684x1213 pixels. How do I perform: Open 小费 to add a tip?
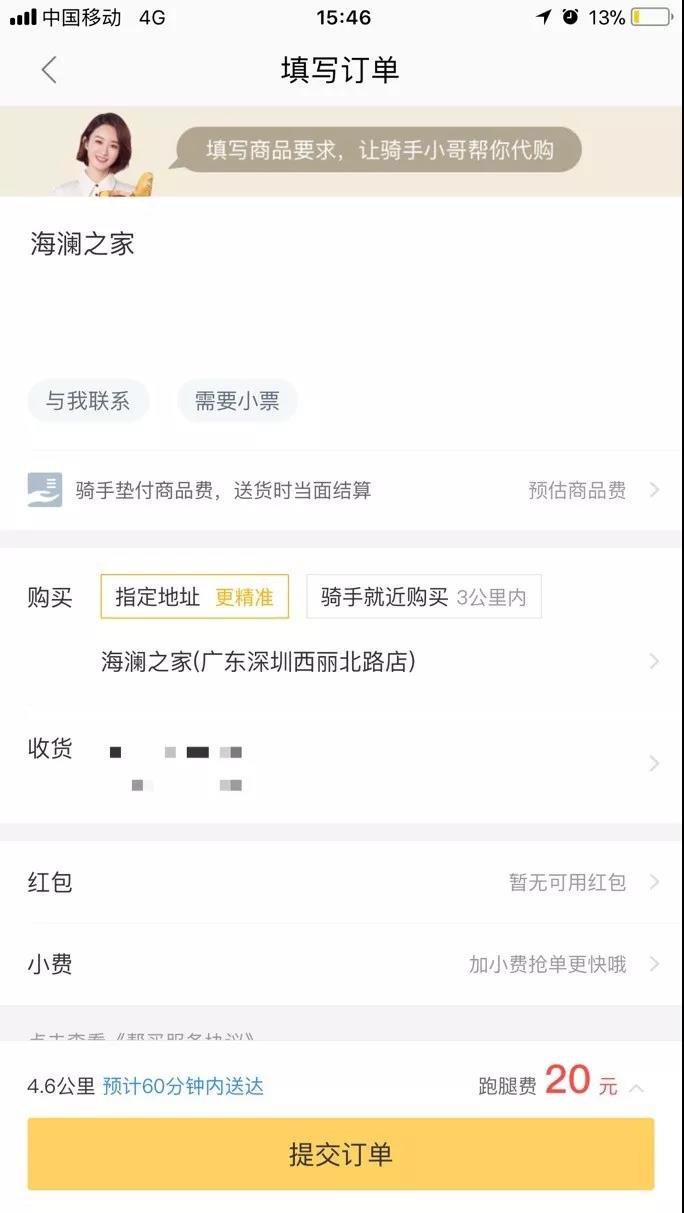click(x=340, y=964)
